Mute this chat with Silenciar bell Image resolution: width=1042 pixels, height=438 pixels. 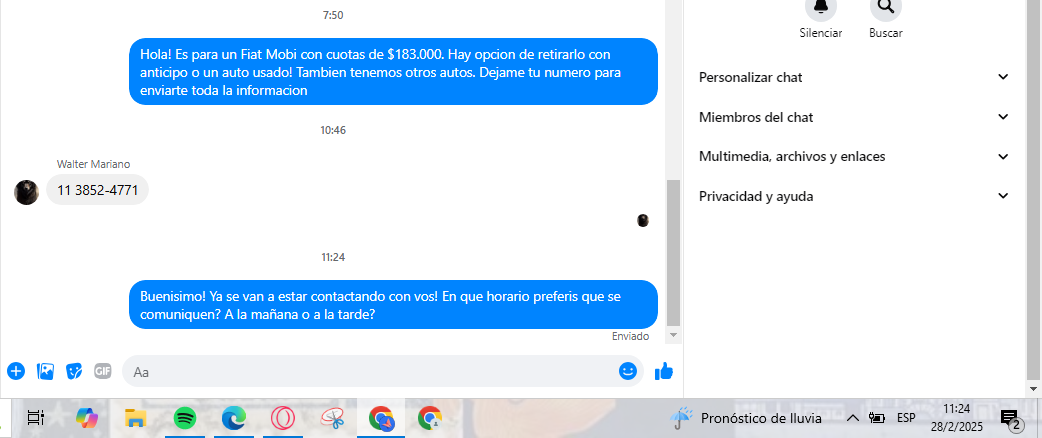click(x=820, y=8)
